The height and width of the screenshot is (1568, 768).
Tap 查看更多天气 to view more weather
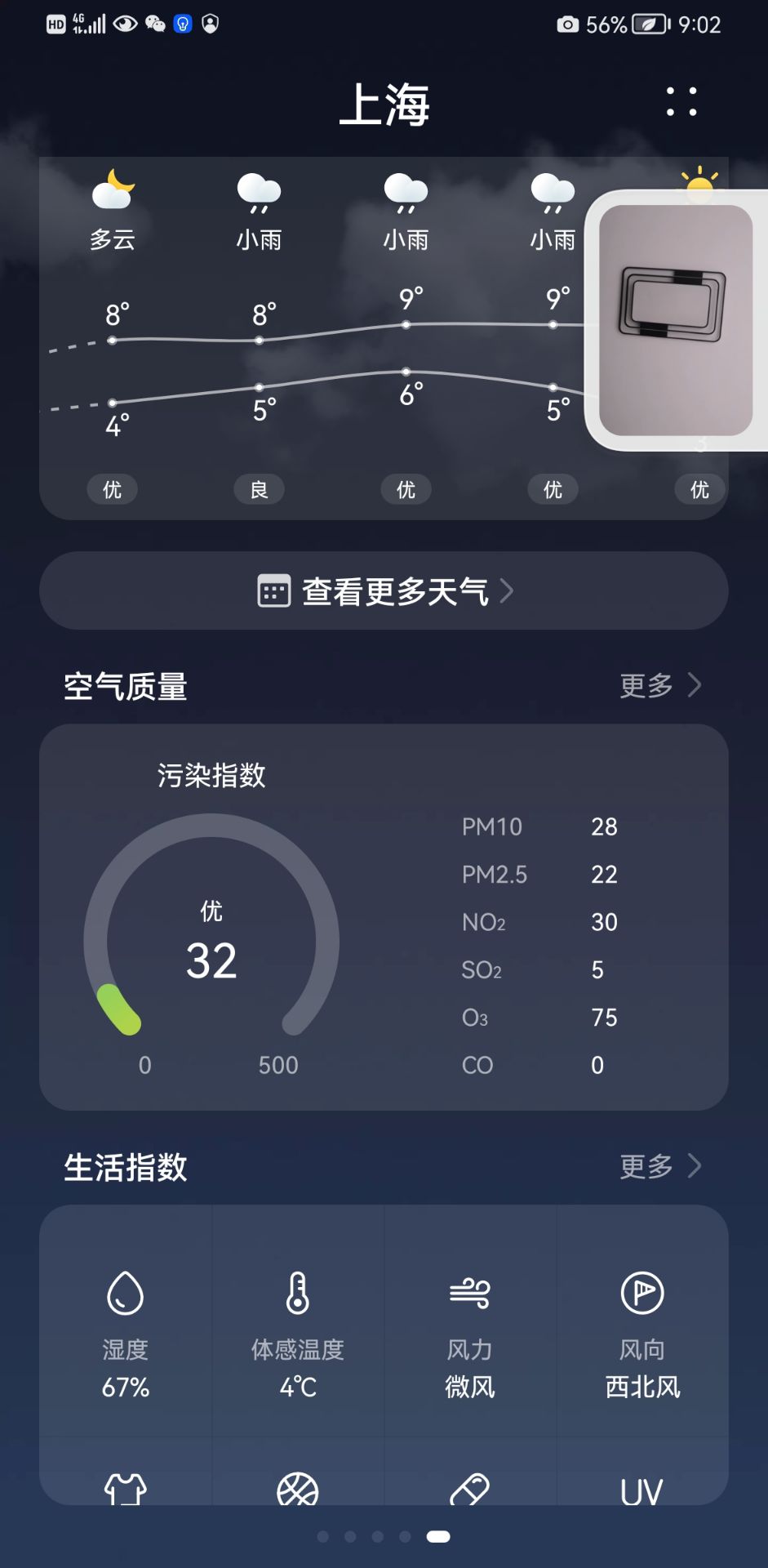pyautogui.click(x=384, y=590)
